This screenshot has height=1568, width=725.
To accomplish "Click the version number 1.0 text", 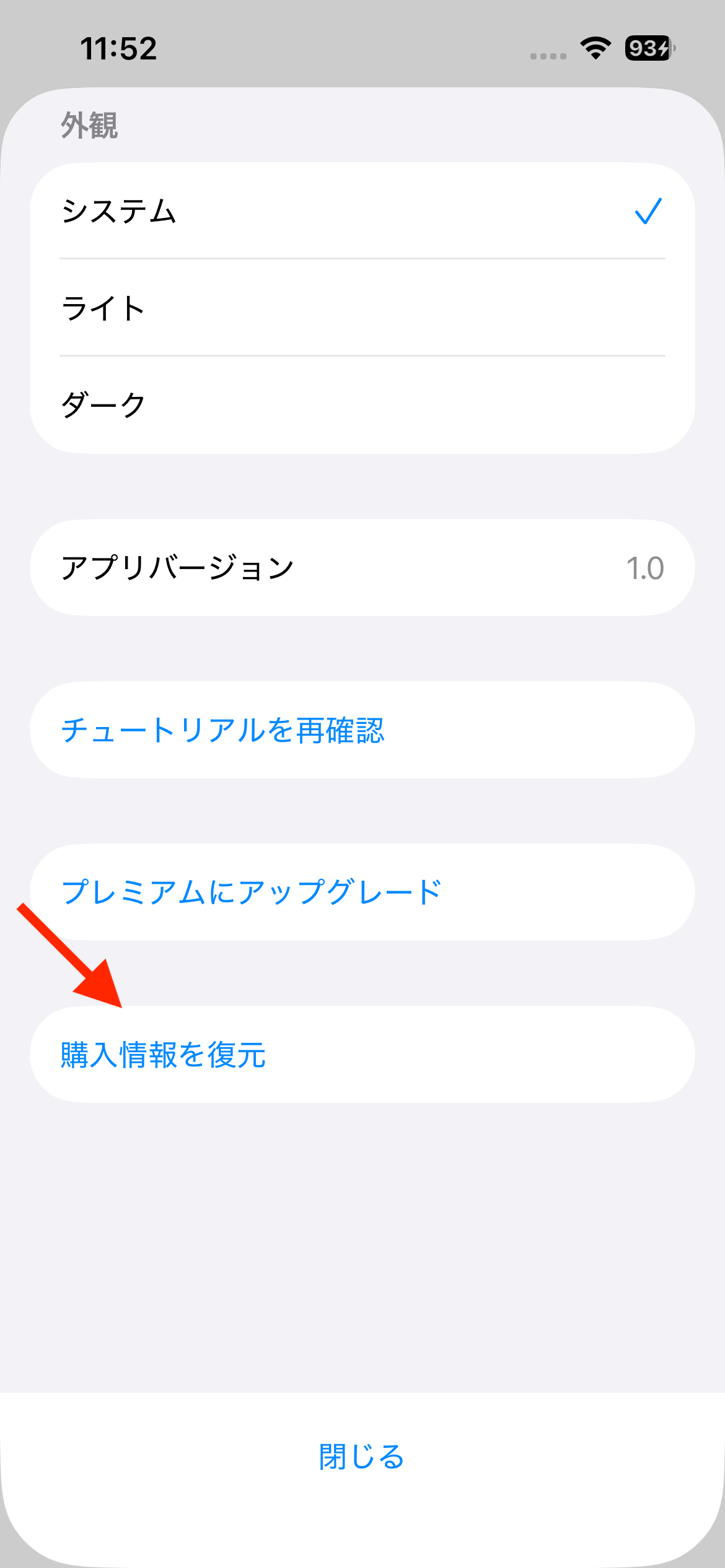I will 646,567.
